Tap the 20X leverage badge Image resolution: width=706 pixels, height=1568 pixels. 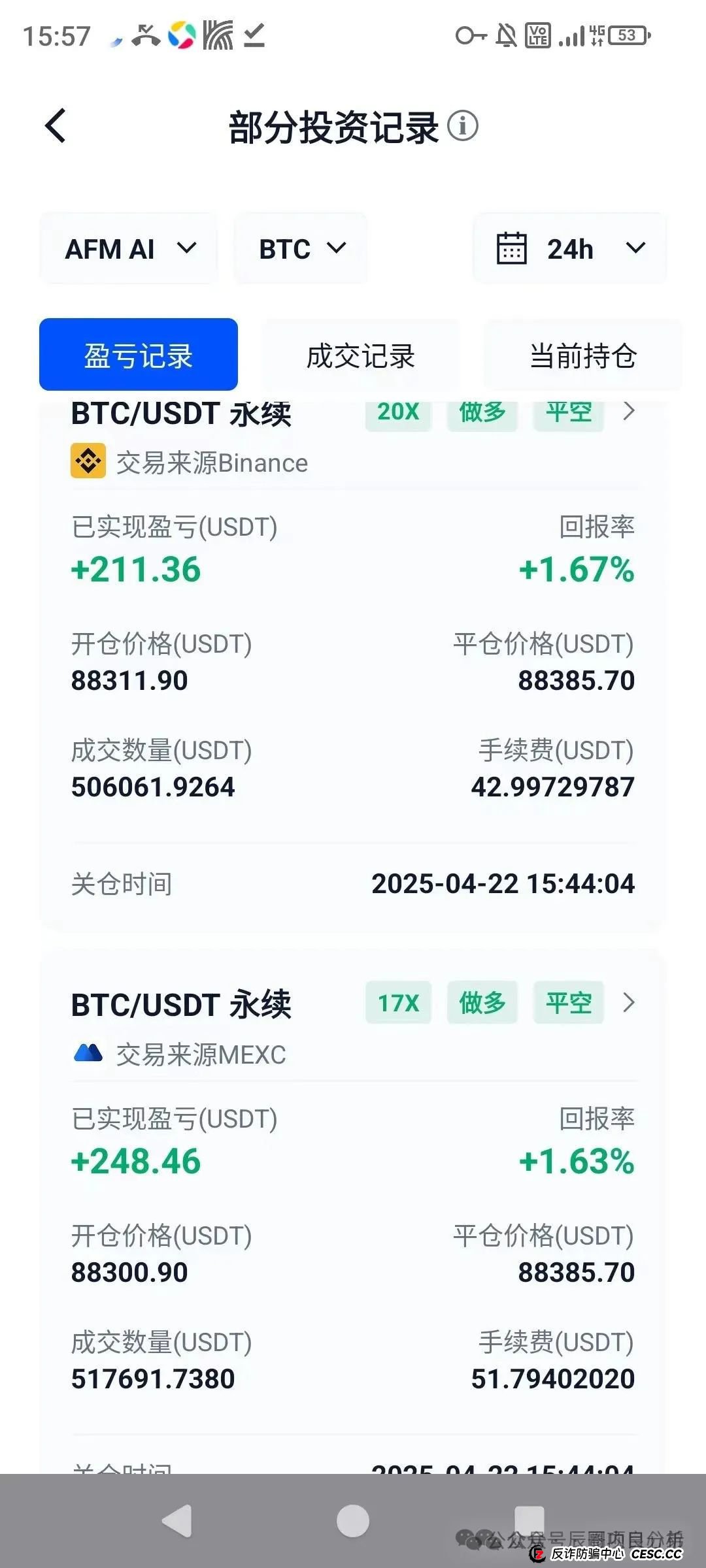397,413
